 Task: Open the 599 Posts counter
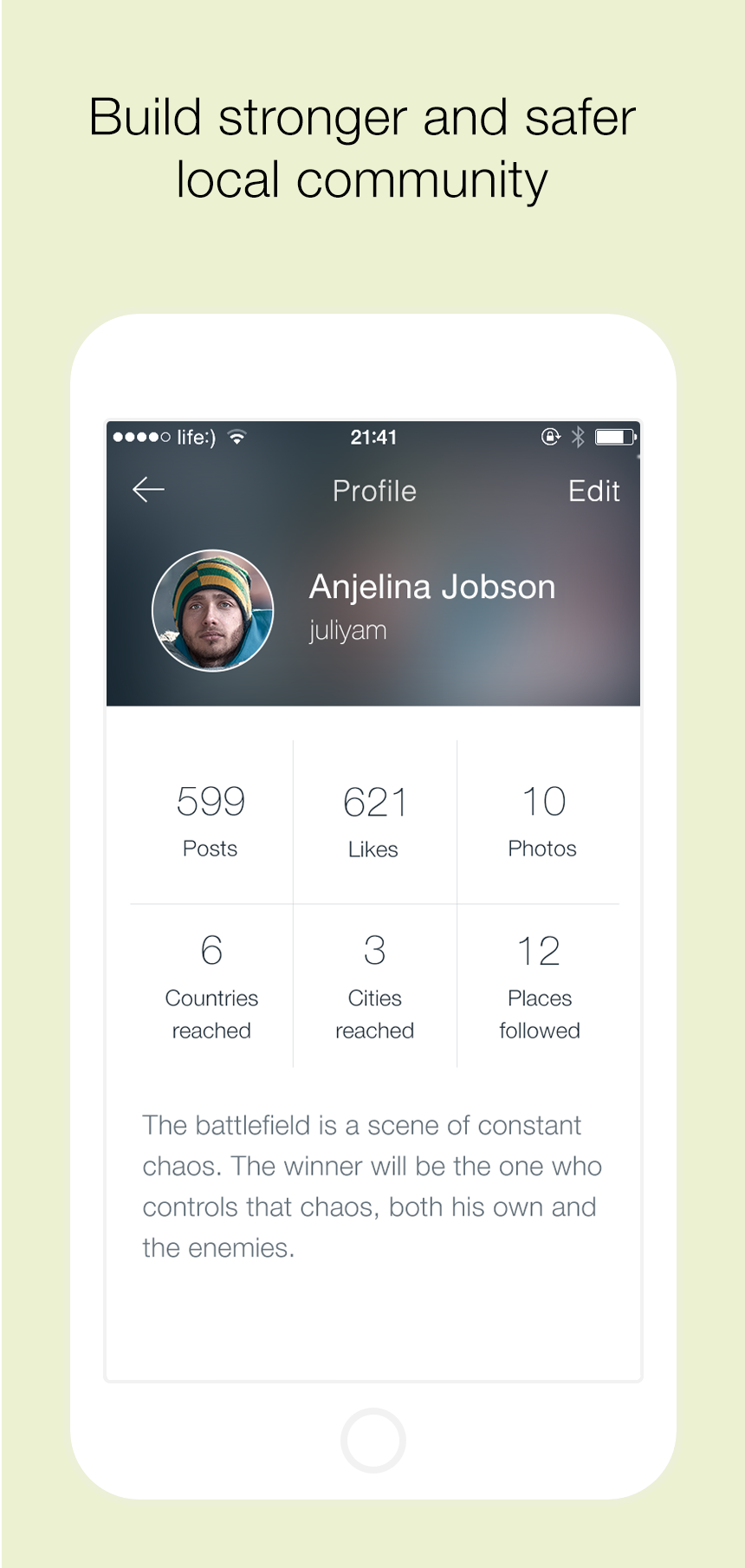210,819
